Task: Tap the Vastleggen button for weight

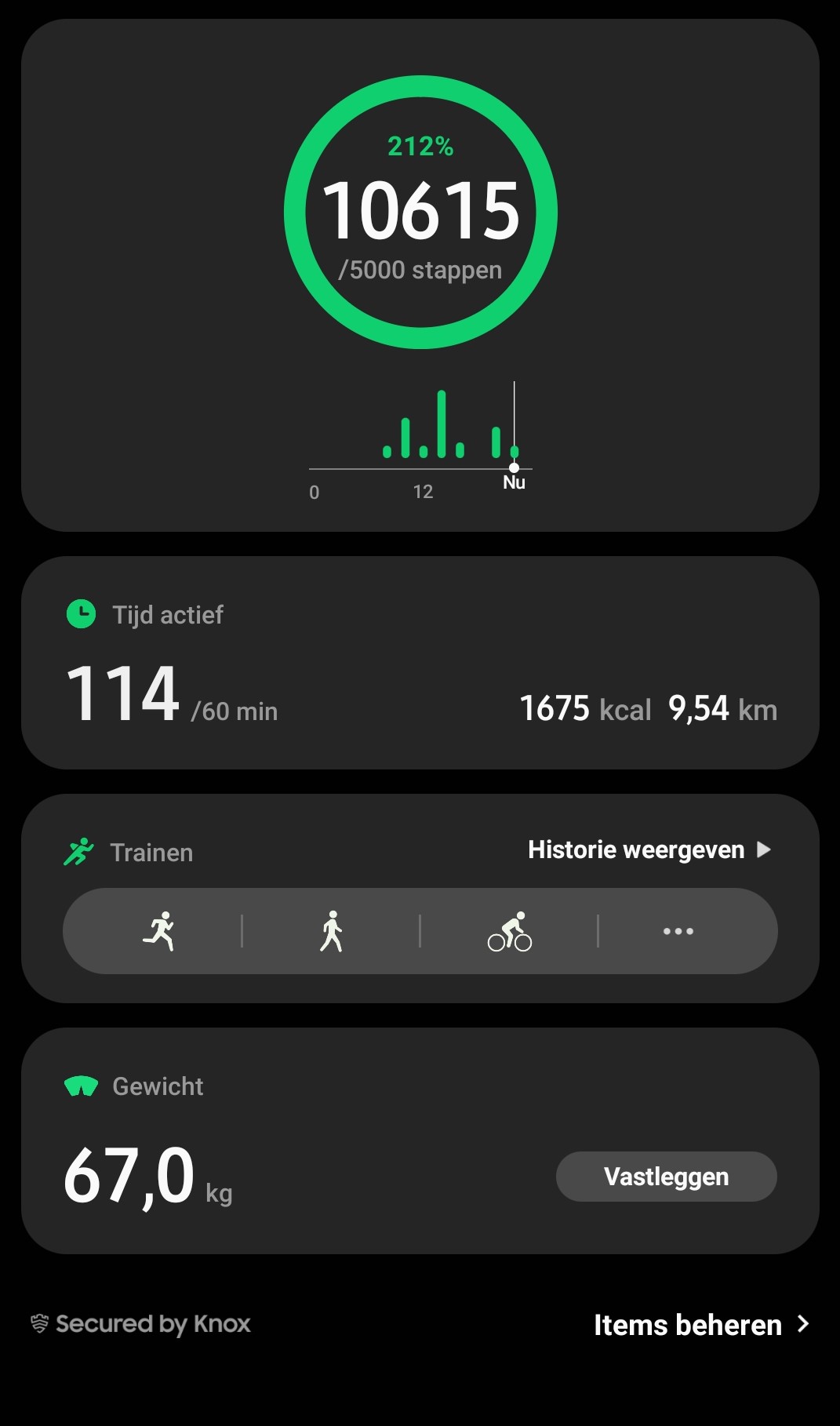Action: click(666, 1177)
